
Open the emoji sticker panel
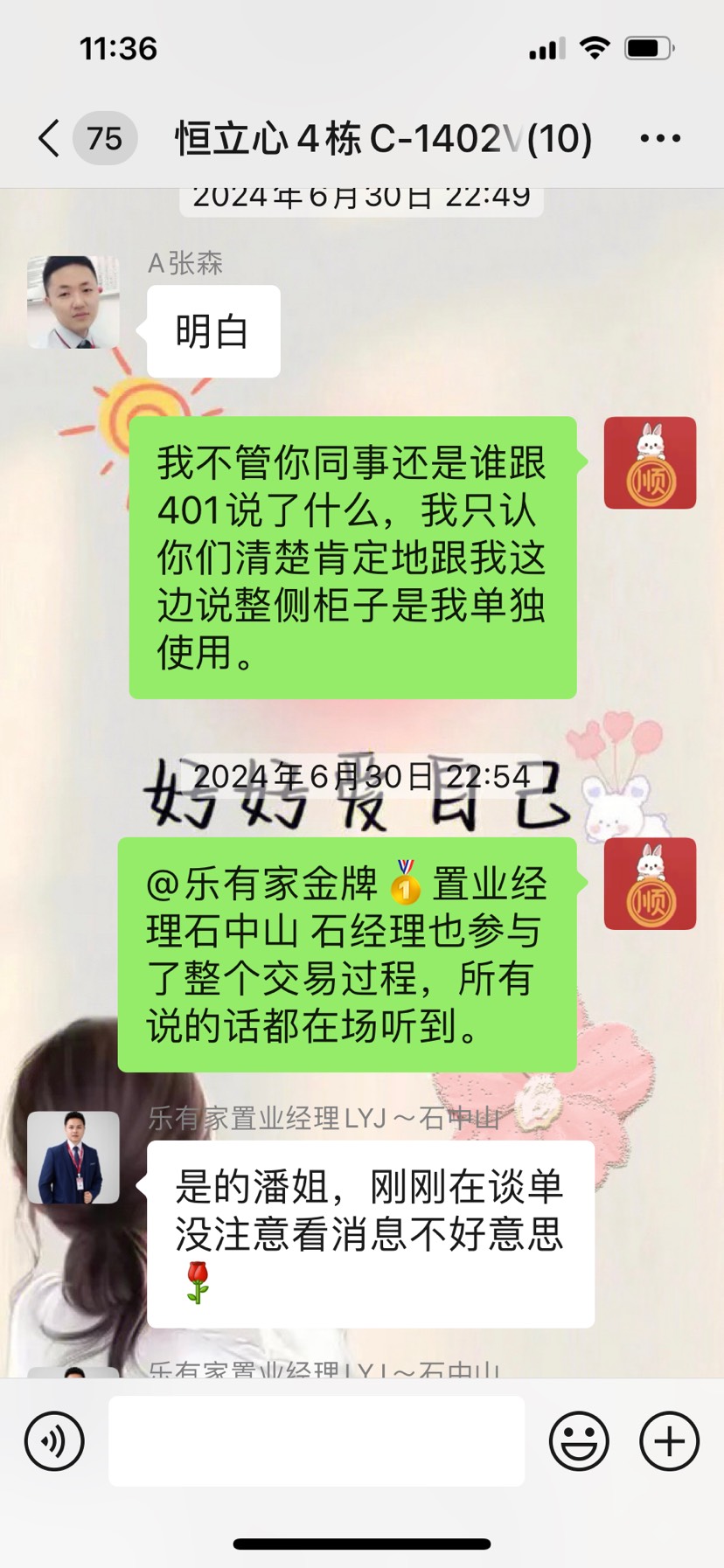tap(579, 1440)
